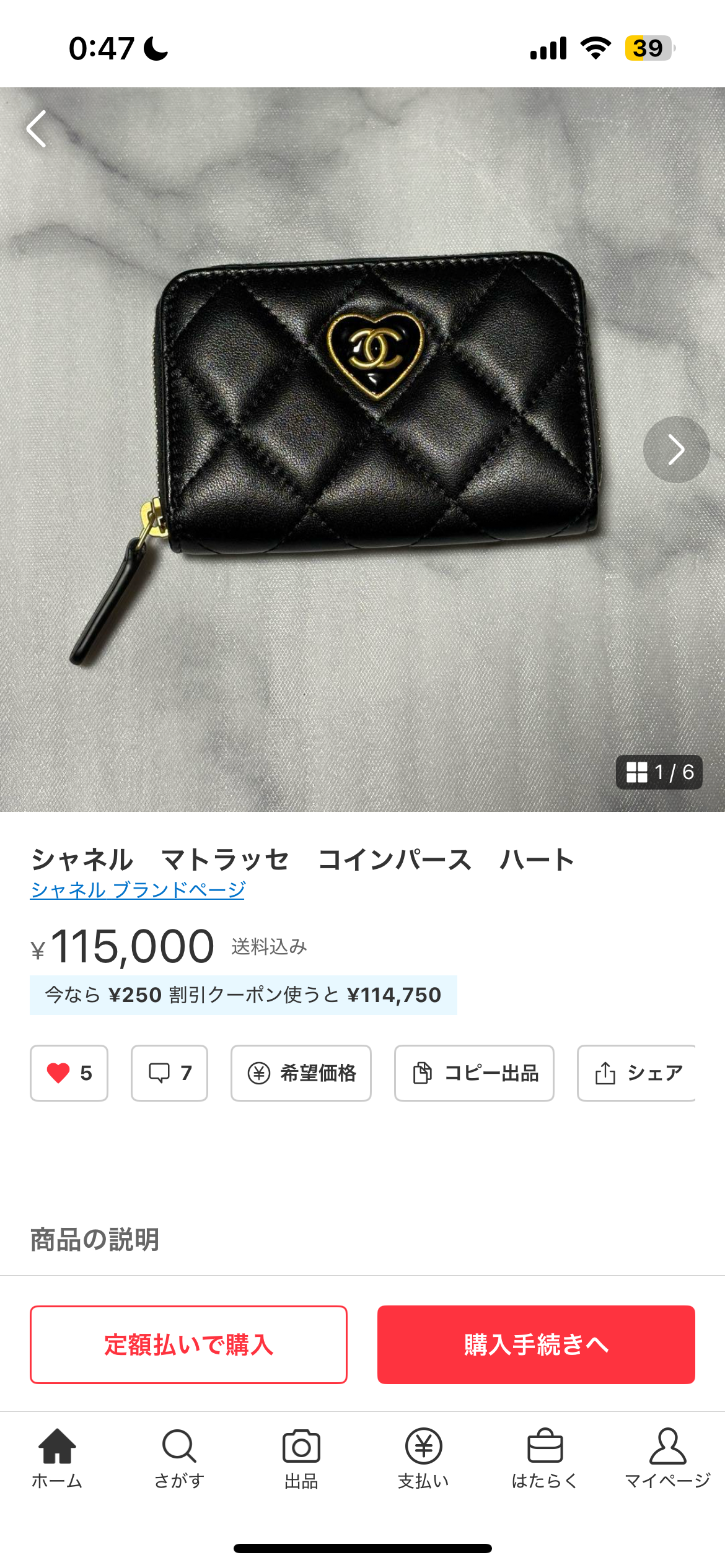Open the 出品 camera tab
The width and height of the screenshot is (725, 1568).
301,1458
